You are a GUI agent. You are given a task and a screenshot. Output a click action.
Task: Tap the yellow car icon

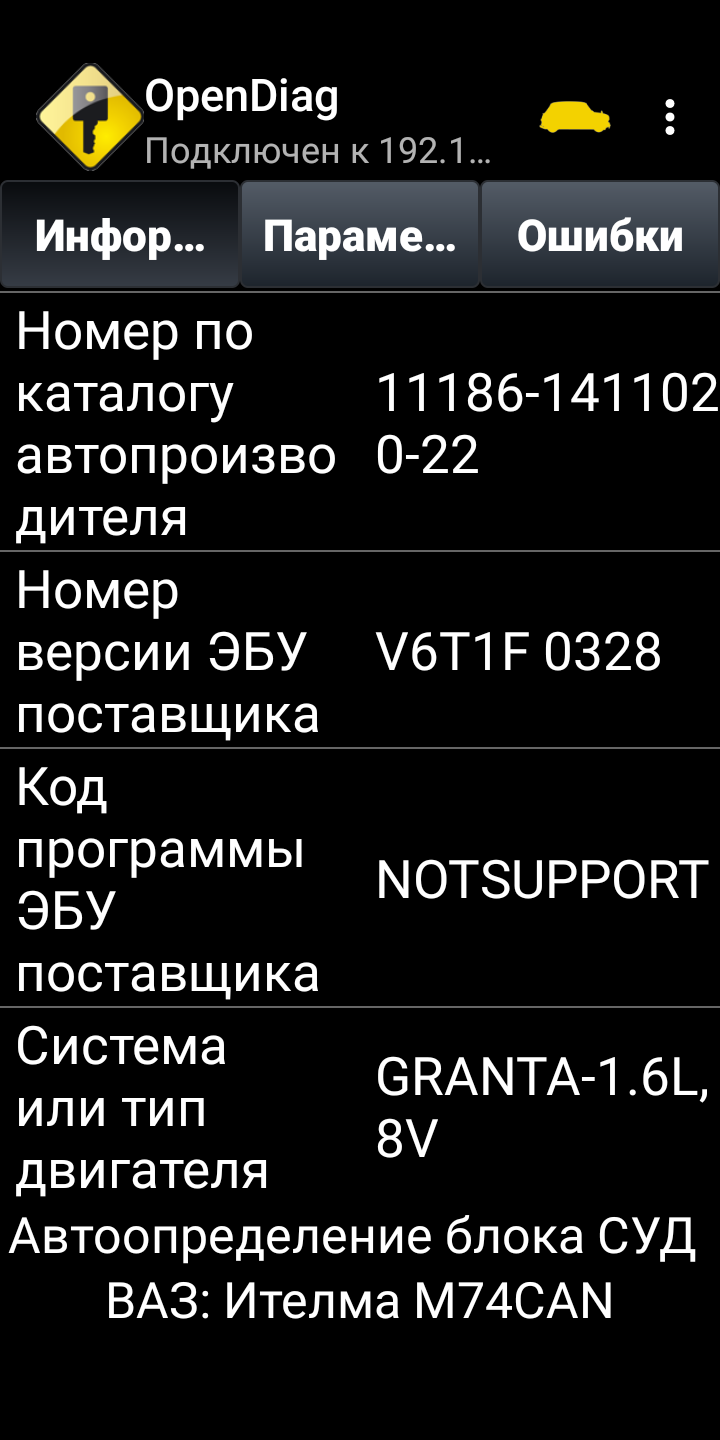pyautogui.click(x=575, y=118)
